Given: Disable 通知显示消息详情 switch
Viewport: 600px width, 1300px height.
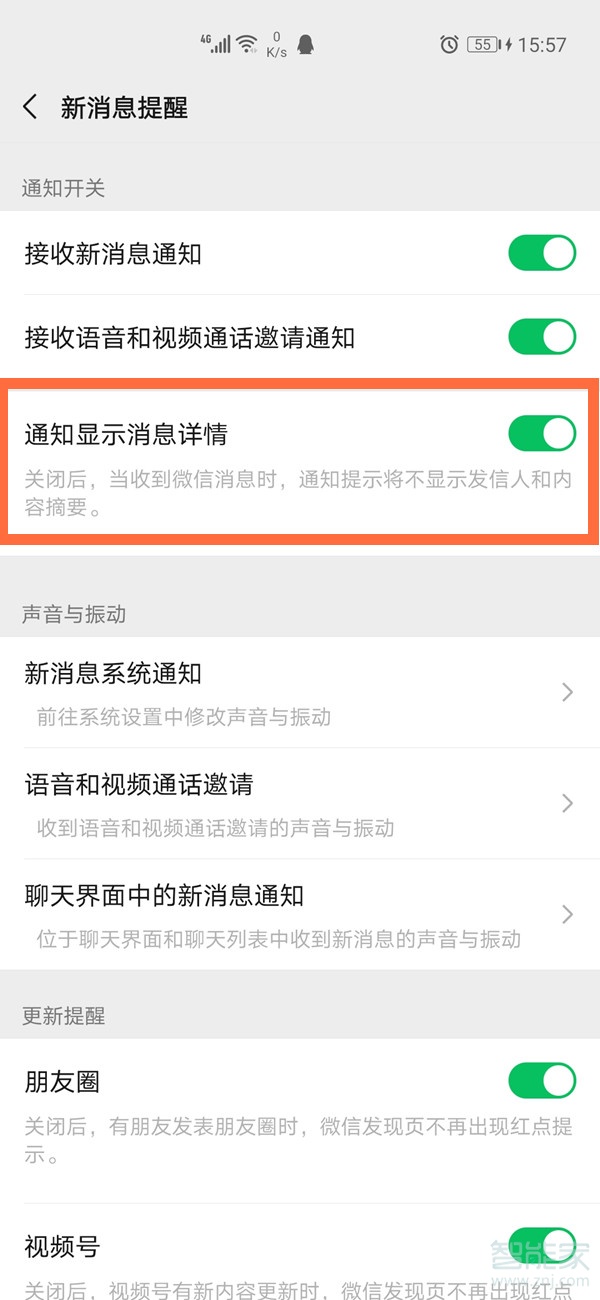Looking at the screenshot, I should [x=542, y=433].
